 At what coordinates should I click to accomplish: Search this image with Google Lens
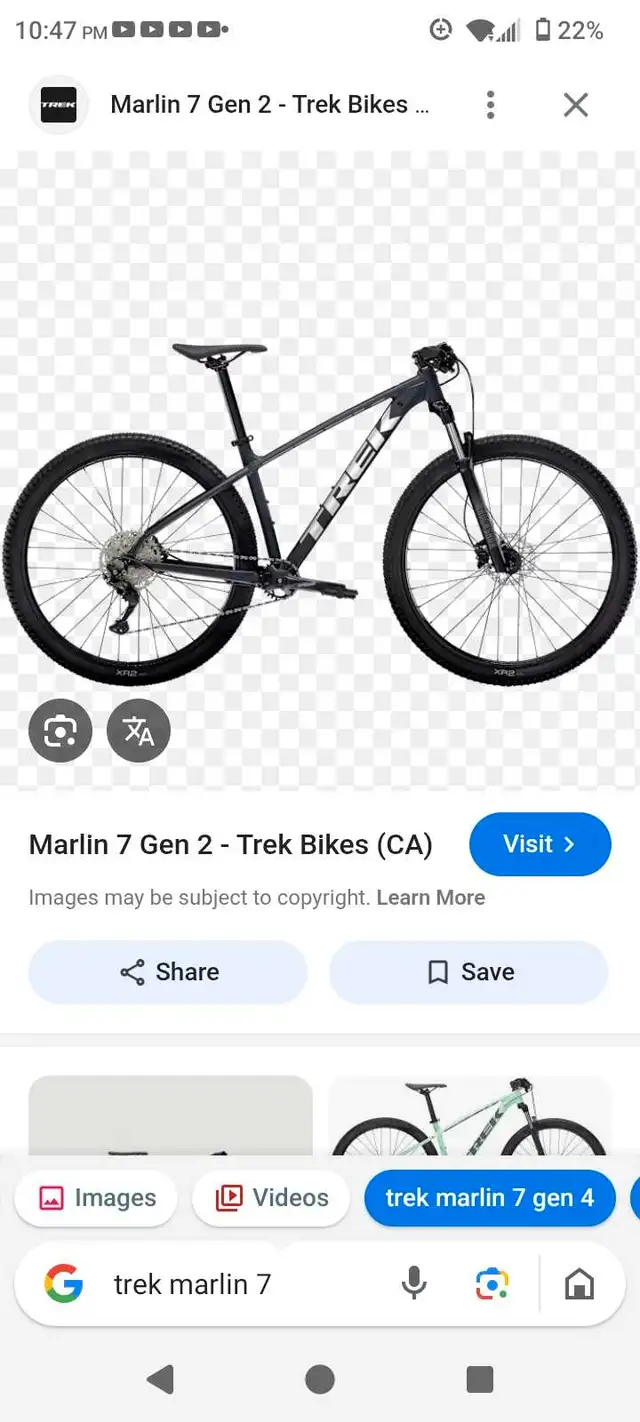(60, 731)
